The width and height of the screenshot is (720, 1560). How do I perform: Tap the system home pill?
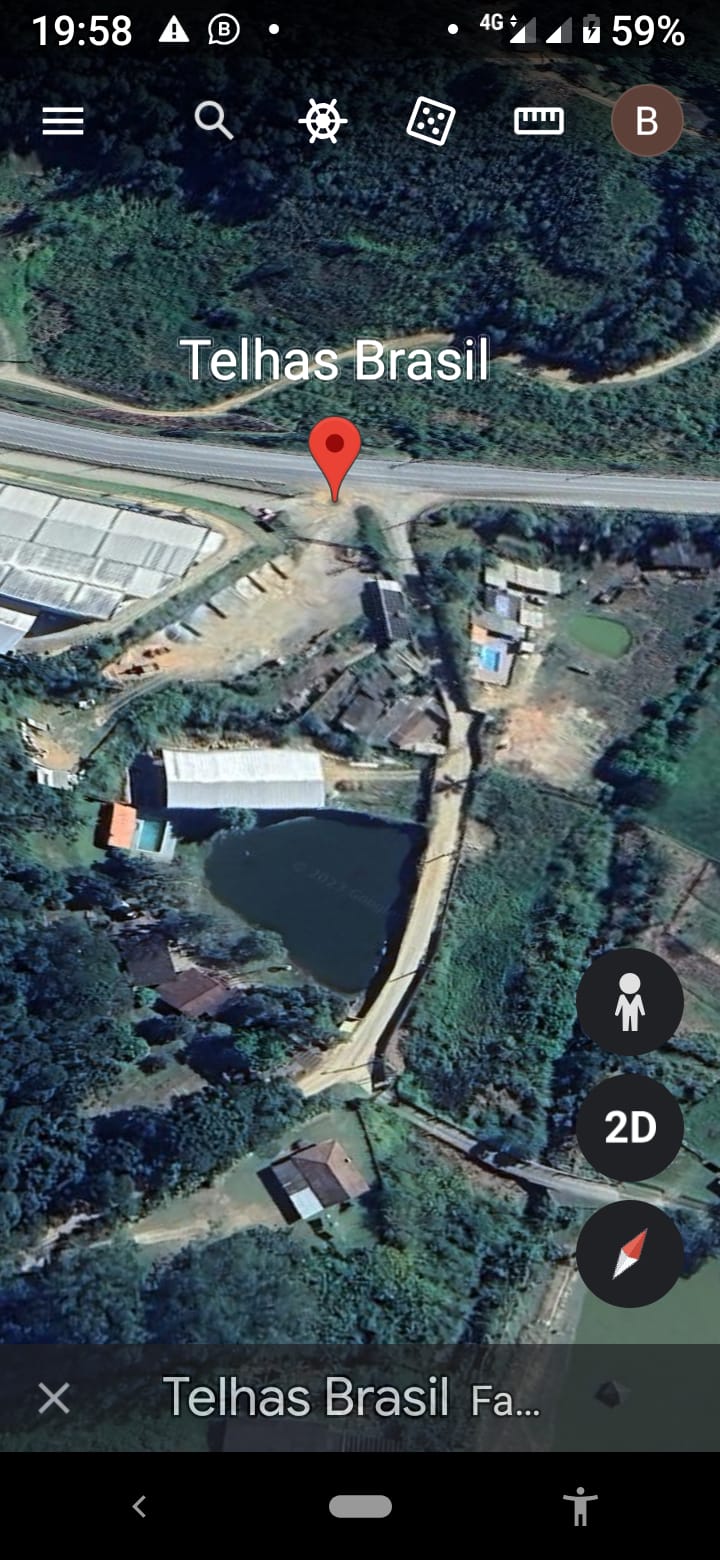tap(360, 1507)
